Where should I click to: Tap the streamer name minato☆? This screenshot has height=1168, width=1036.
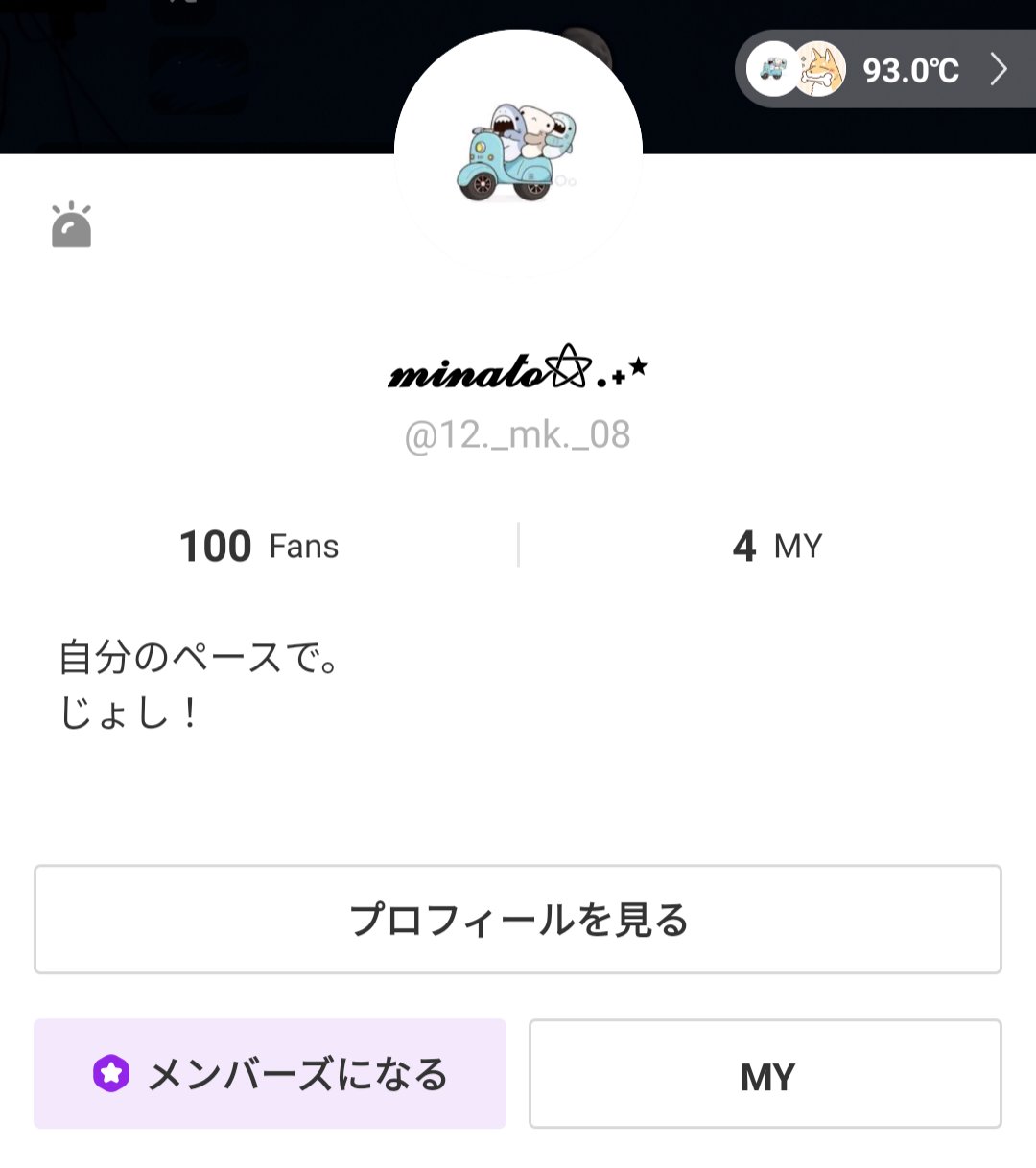(518, 374)
